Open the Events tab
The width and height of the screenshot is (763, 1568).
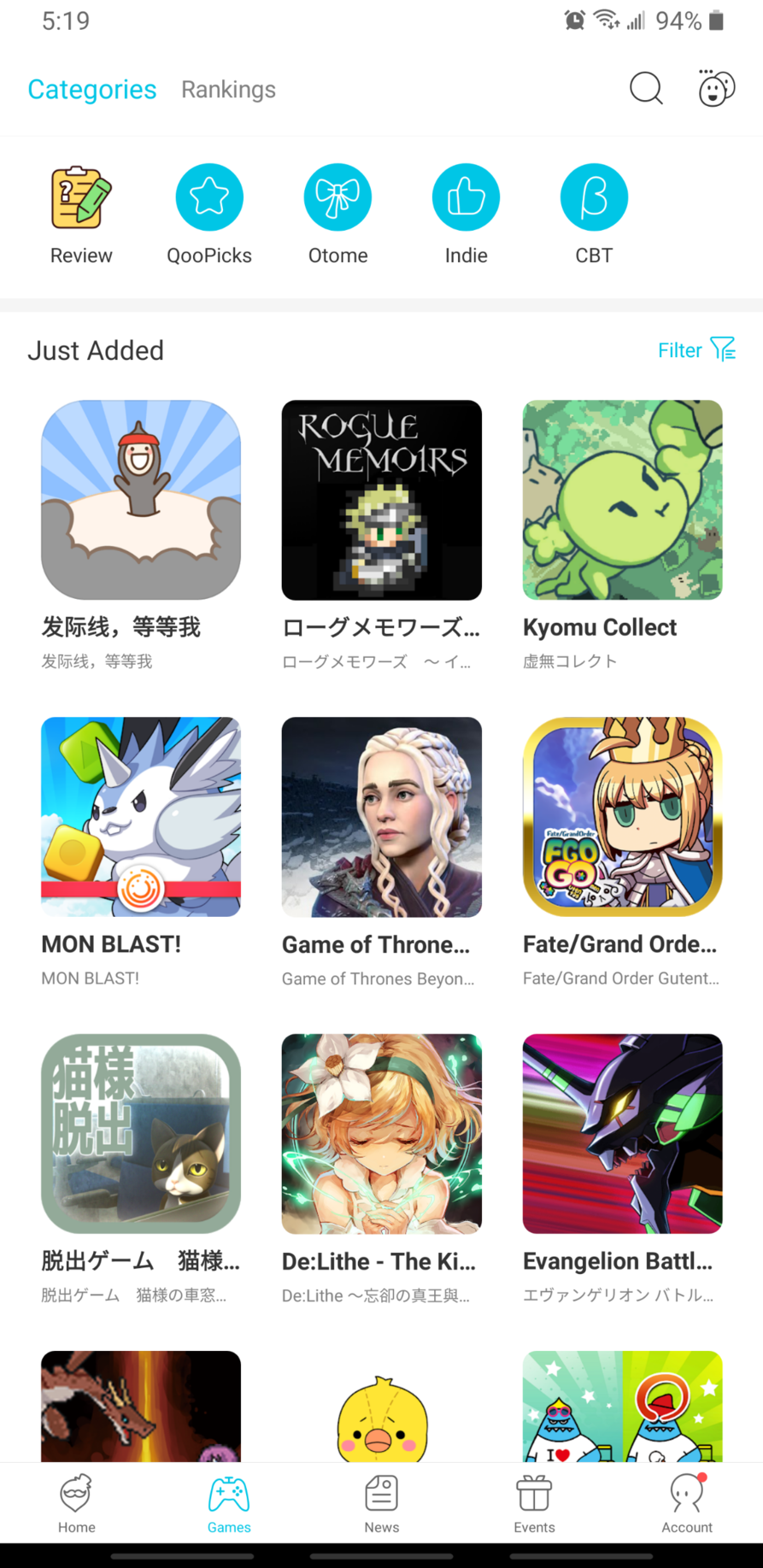534,1504
